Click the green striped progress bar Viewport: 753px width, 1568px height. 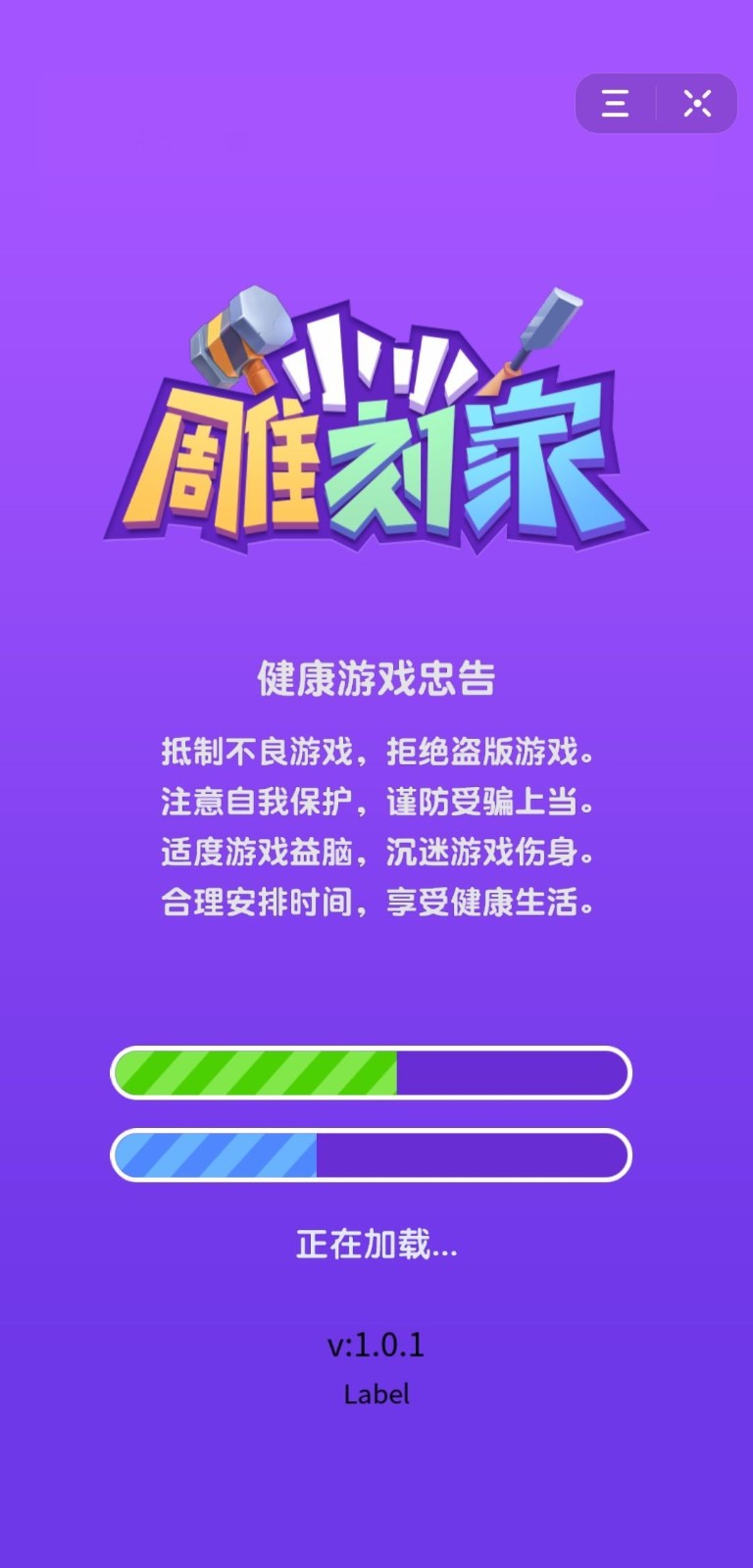[255, 1073]
